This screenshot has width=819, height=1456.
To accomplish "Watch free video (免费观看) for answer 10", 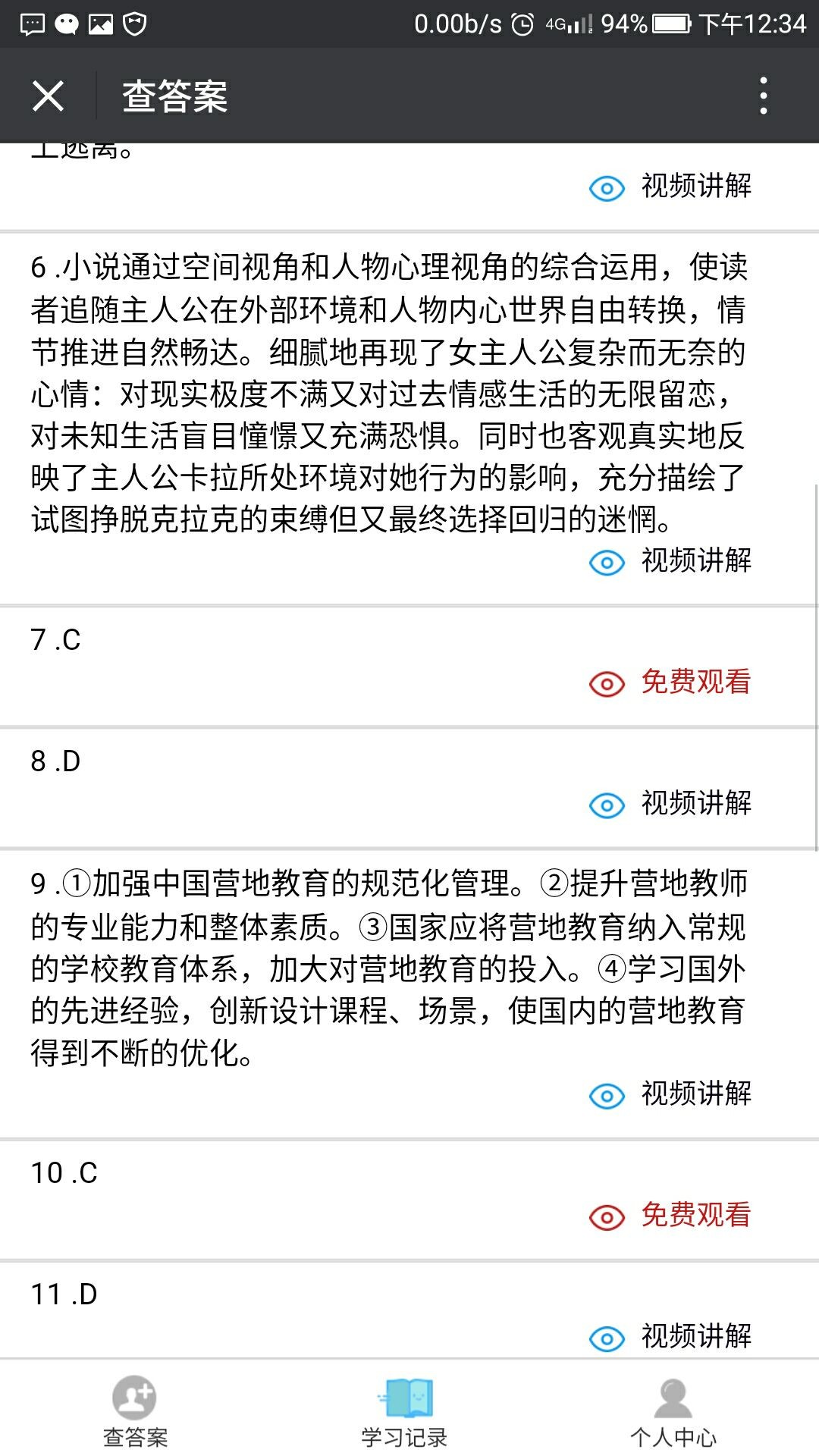I will click(x=670, y=1216).
